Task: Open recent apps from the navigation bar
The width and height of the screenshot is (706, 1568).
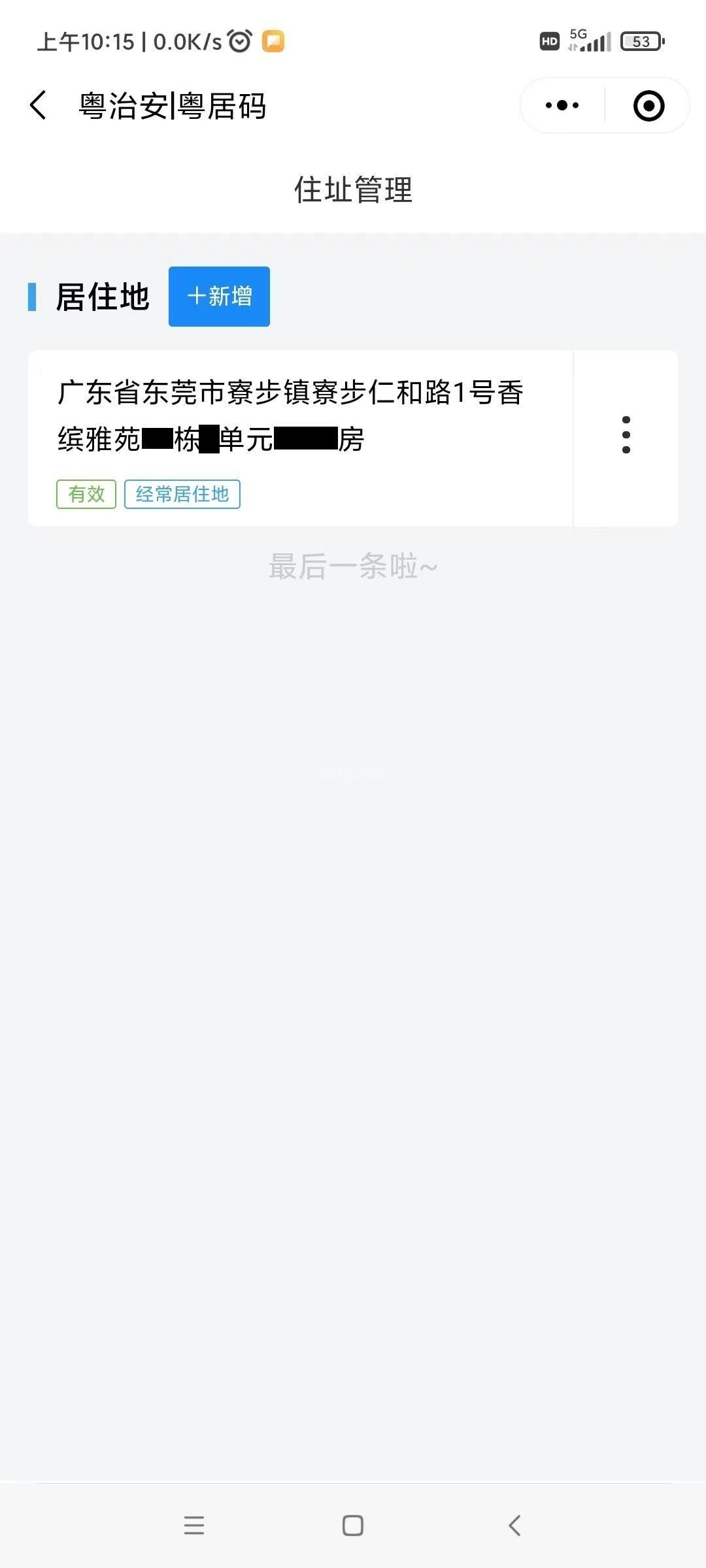Action: click(x=194, y=1526)
